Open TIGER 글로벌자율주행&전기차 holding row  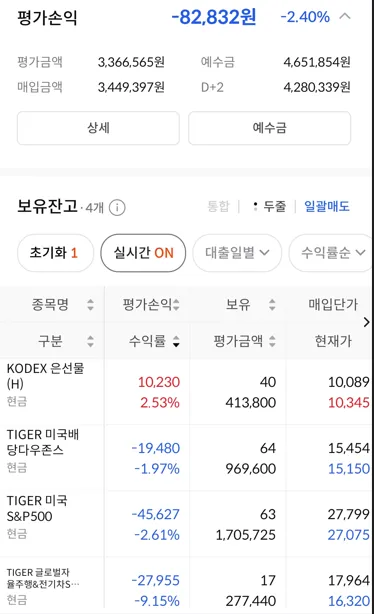pyautogui.click(x=187, y=586)
